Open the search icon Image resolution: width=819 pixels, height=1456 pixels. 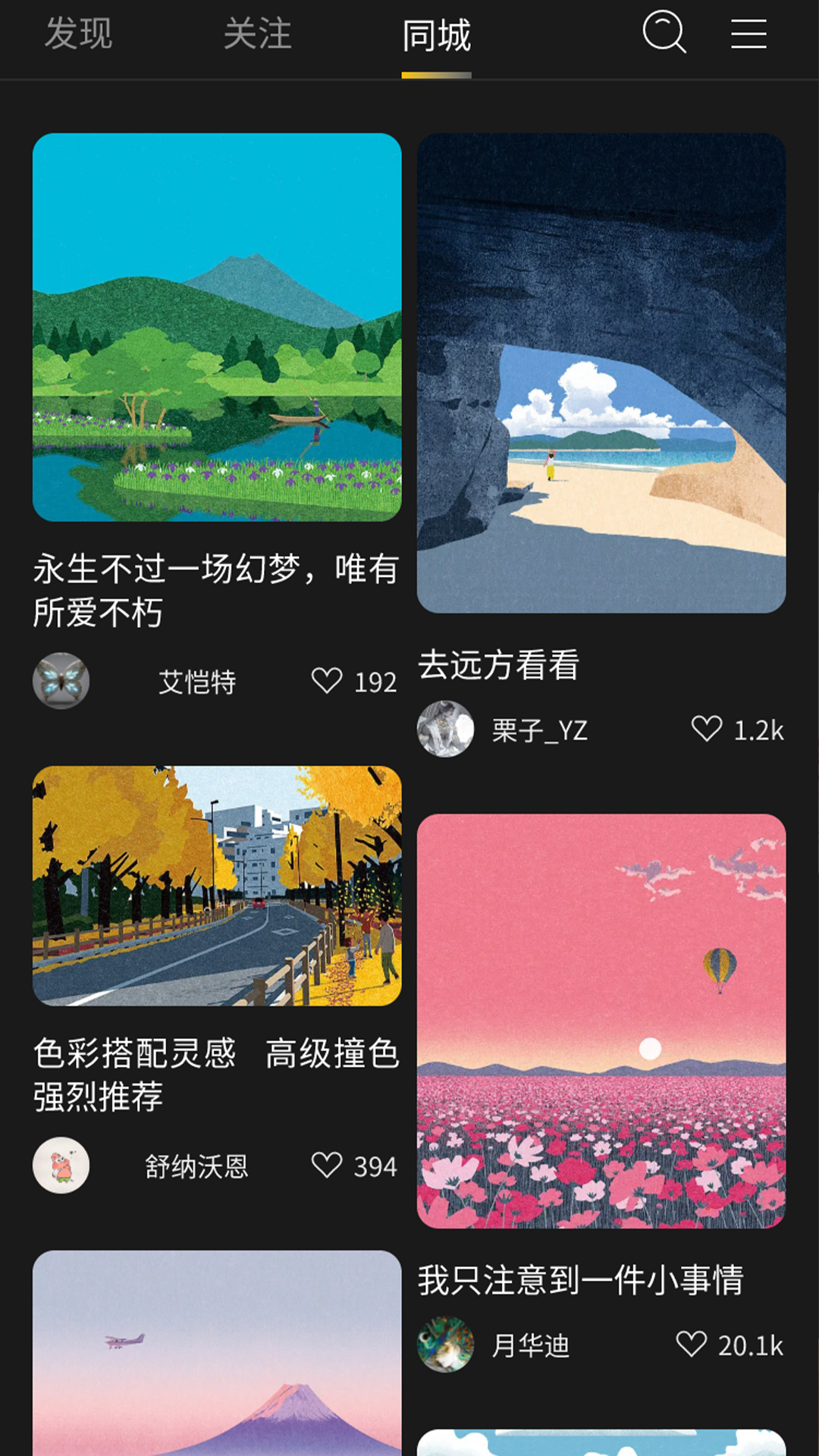664,33
